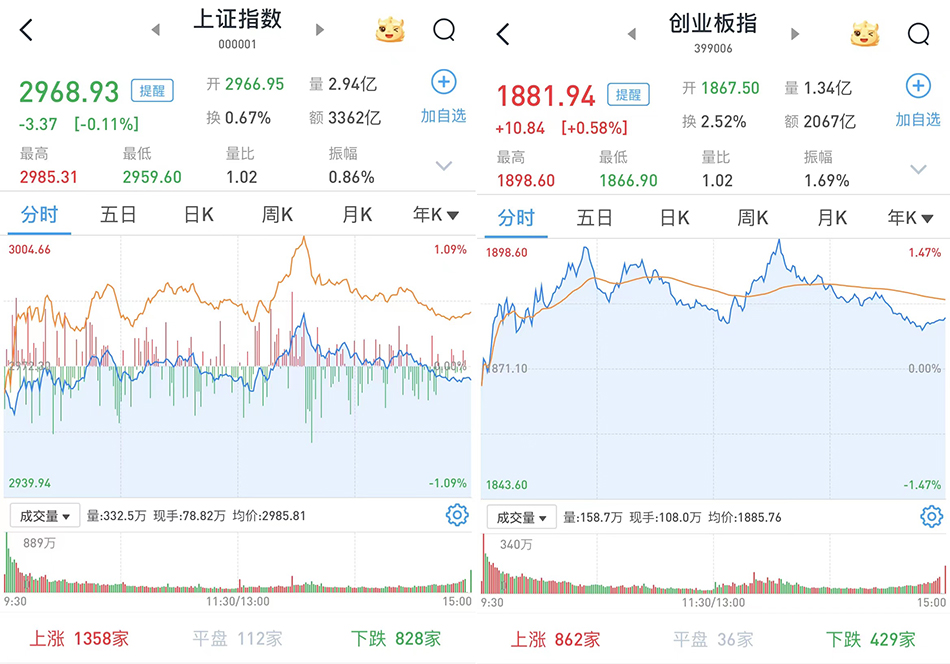950x664 pixels.
Task: Open search on the 创业板指 page
Action: click(x=919, y=34)
